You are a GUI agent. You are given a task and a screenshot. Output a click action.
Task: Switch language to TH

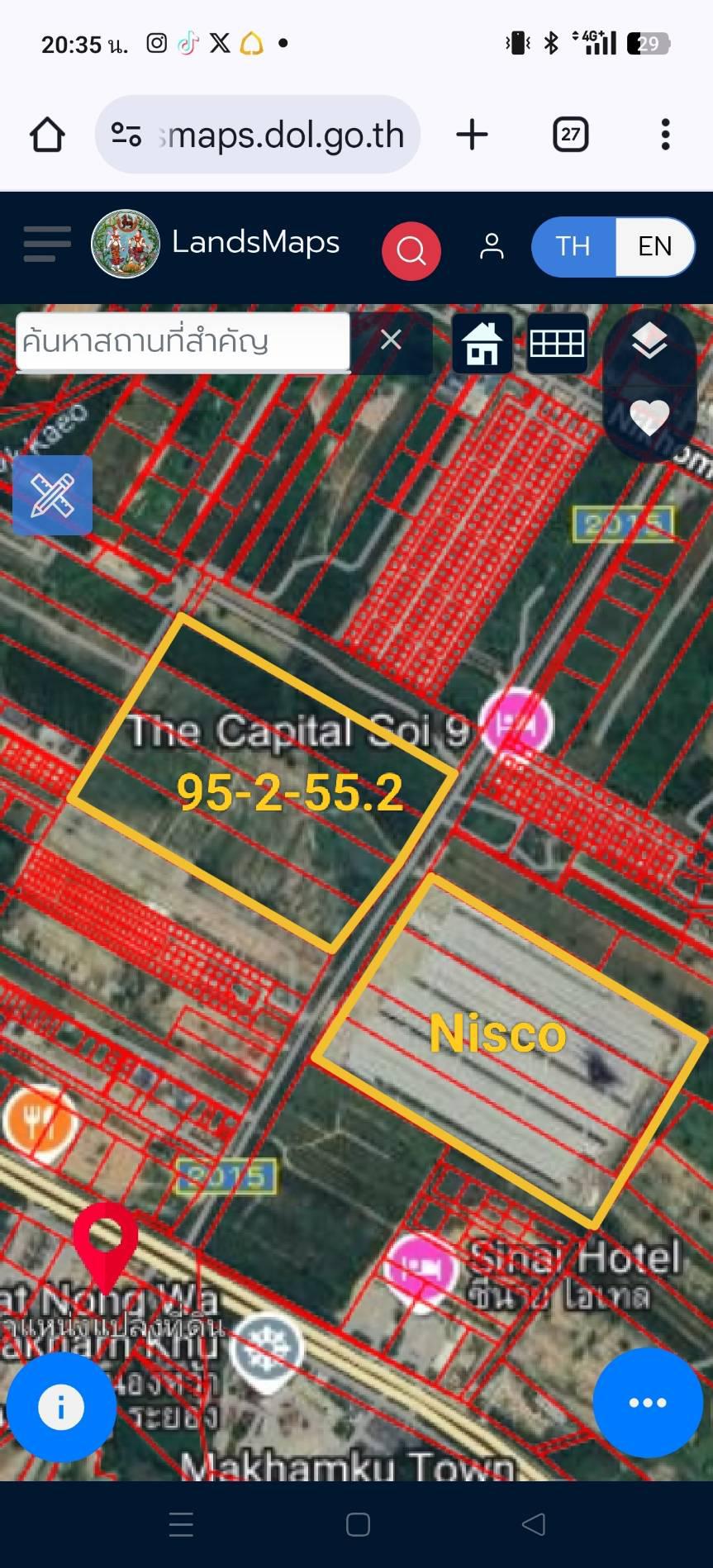coord(573,246)
